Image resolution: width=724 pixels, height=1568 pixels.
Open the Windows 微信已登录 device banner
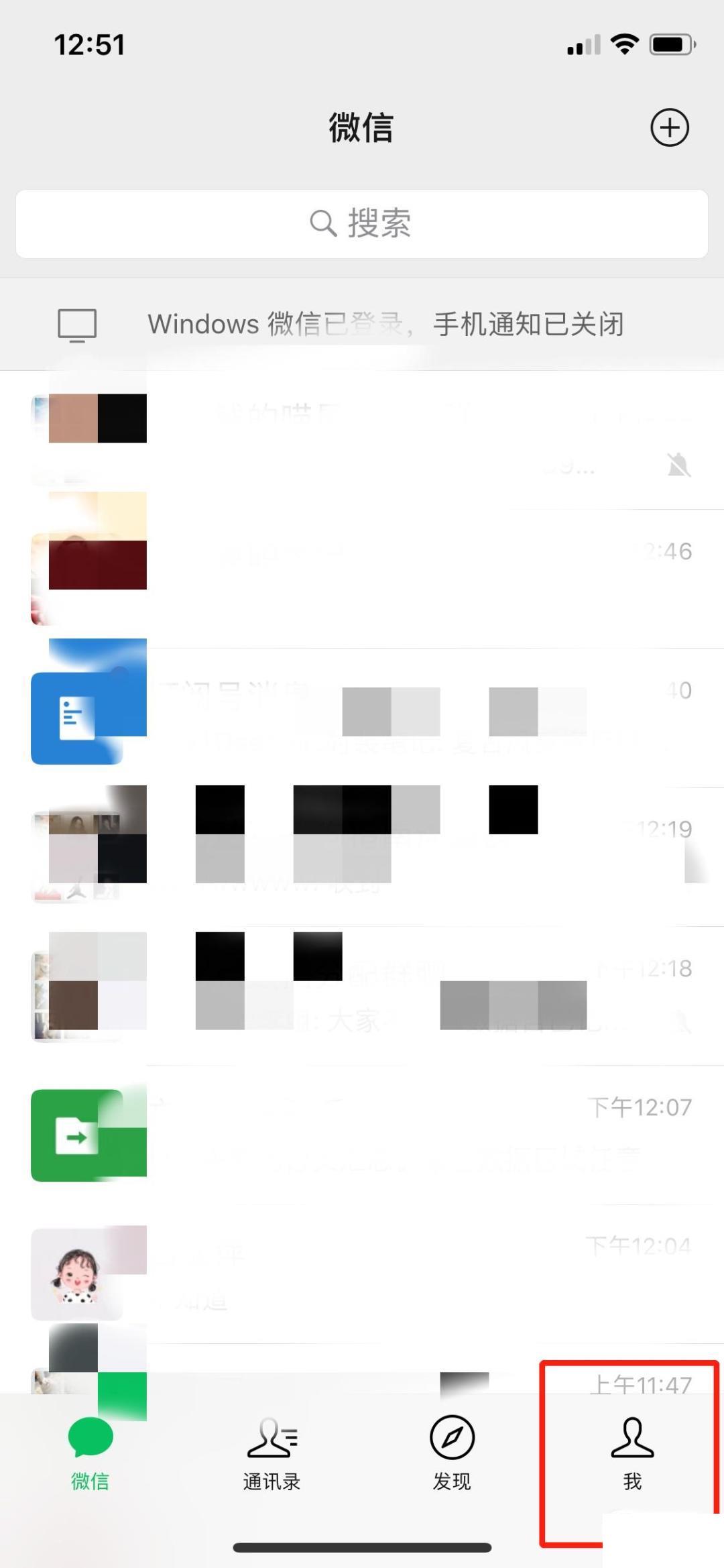pos(362,325)
